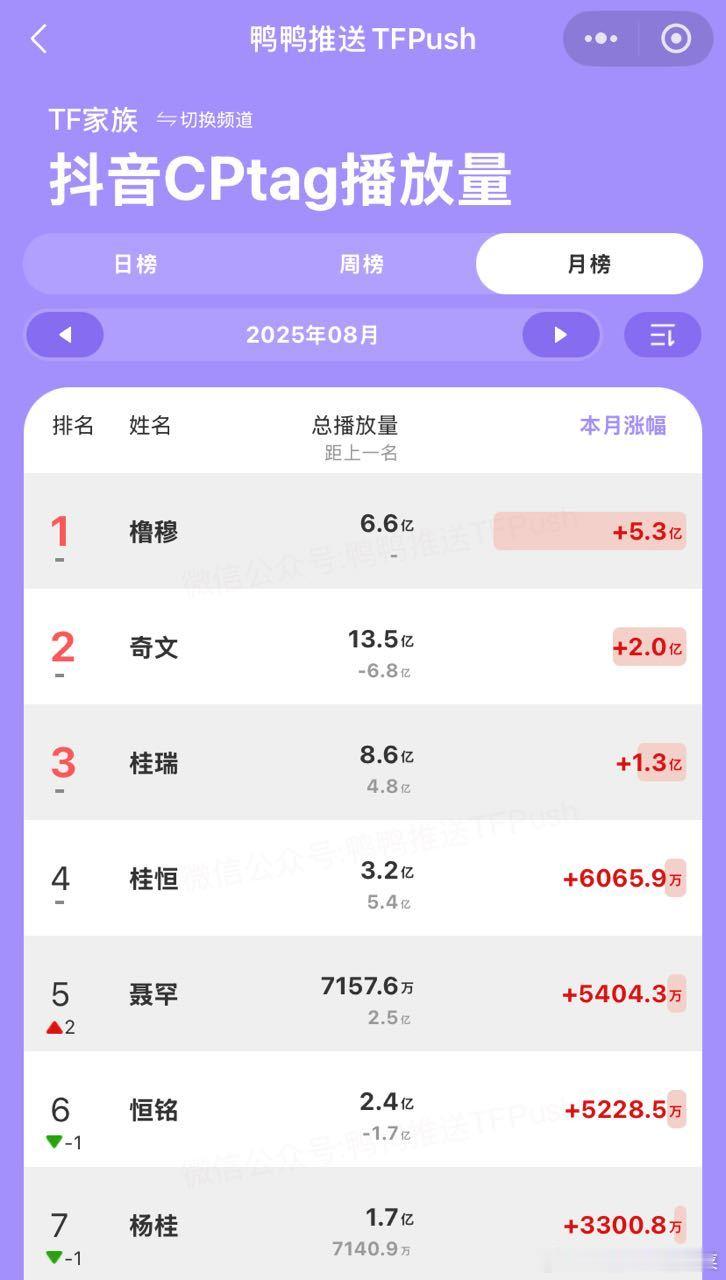Open the 恒铭 ranking row

point(363,1110)
